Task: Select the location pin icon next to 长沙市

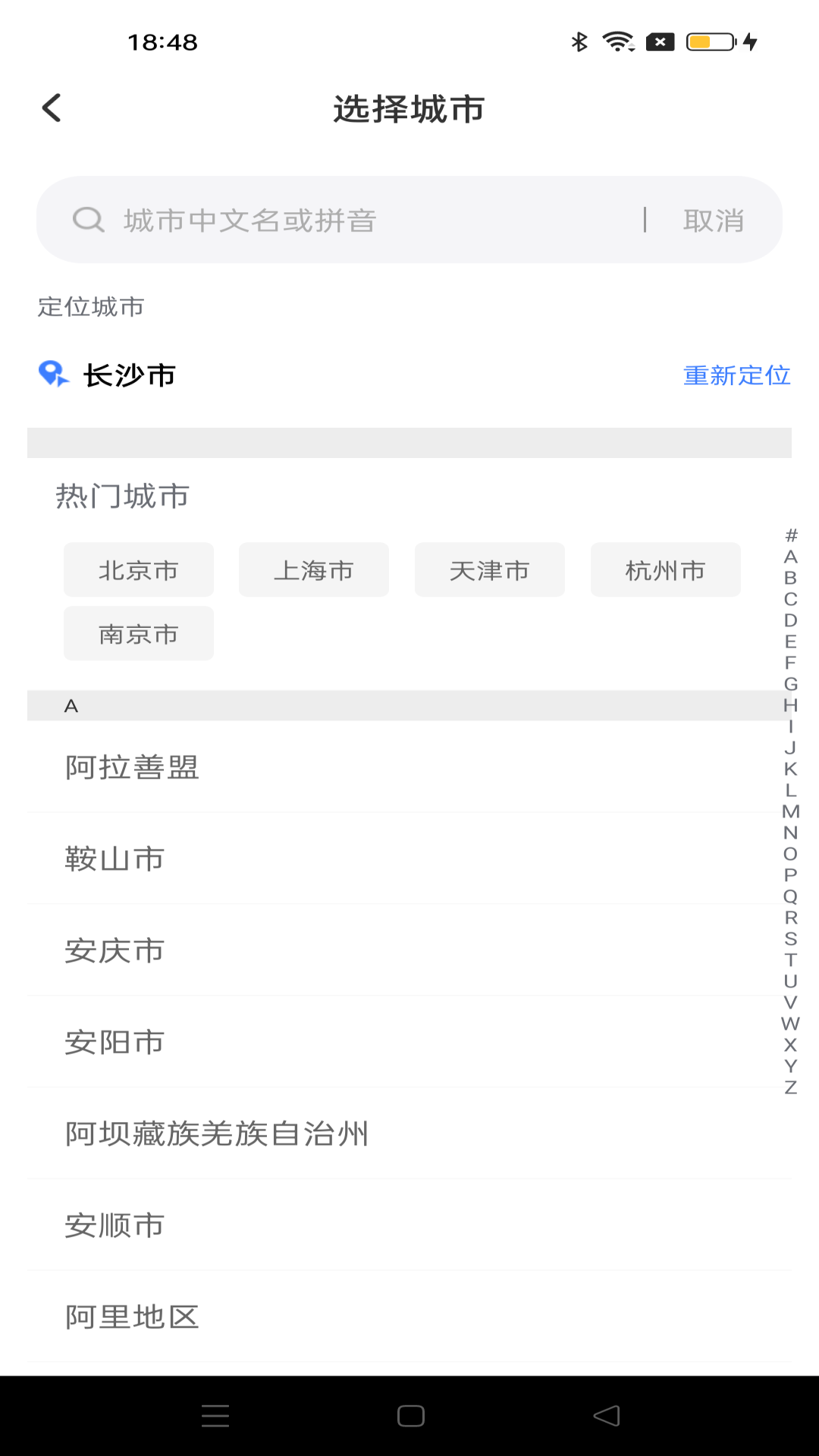Action: 52,374
